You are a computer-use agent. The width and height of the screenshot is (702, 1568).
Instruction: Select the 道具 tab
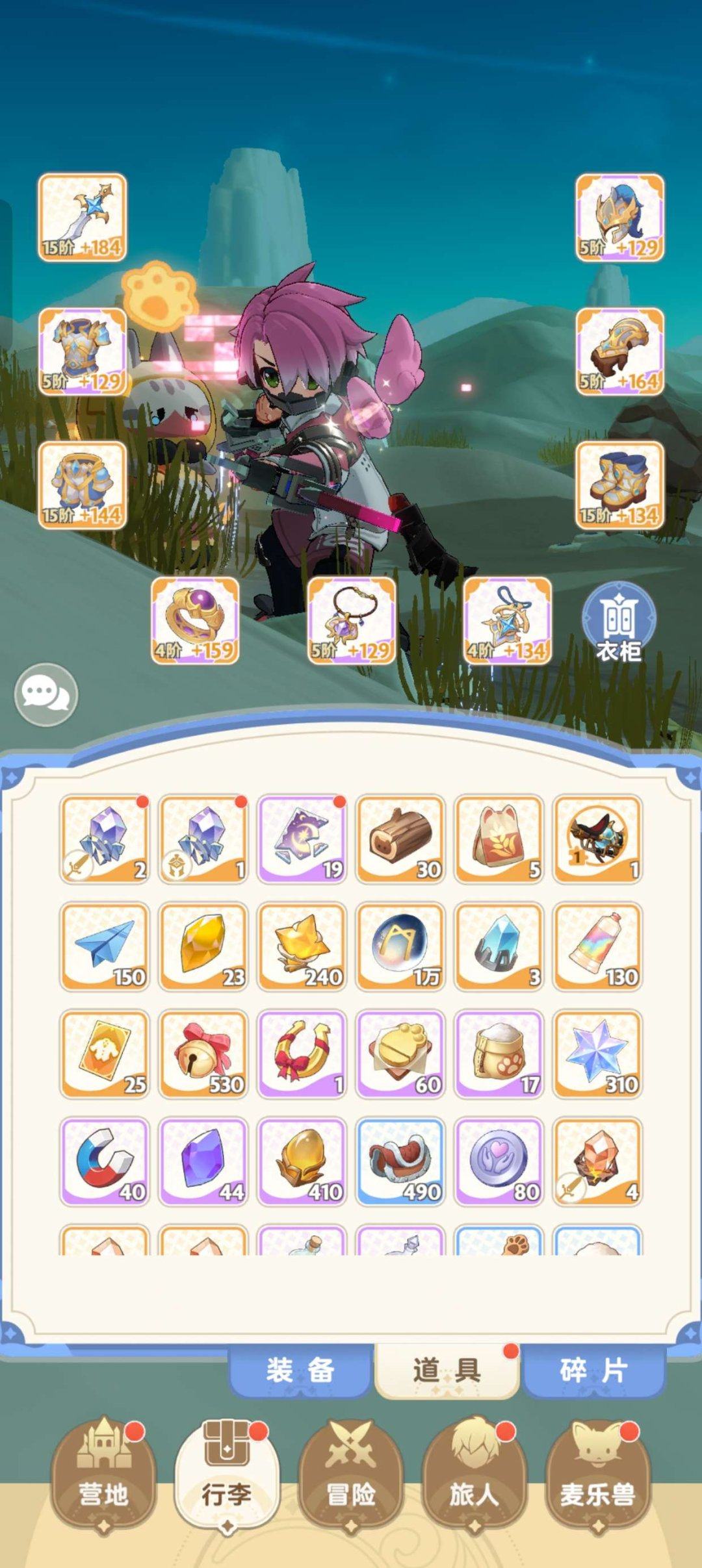pyautogui.click(x=447, y=1370)
